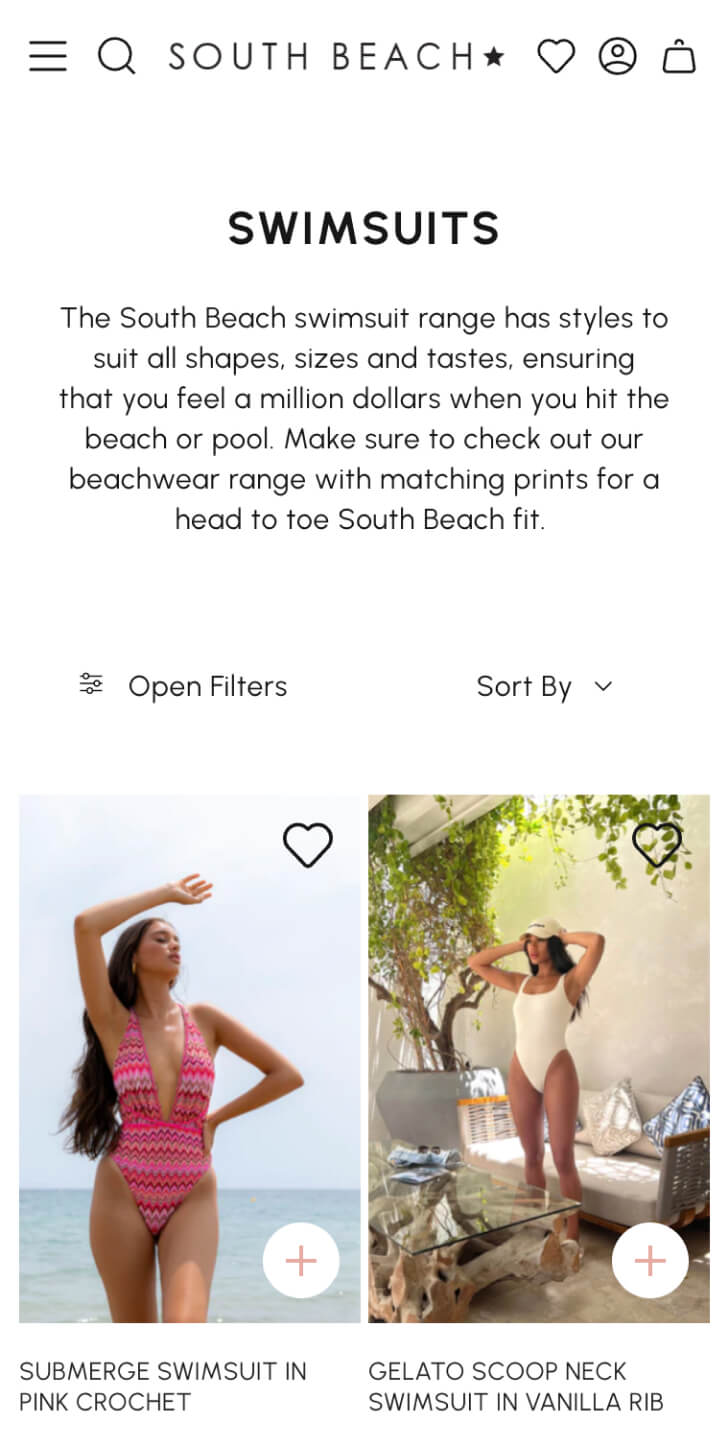Open Filters panel
The height and width of the screenshot is (1440, 724).
tap(183, 686)
